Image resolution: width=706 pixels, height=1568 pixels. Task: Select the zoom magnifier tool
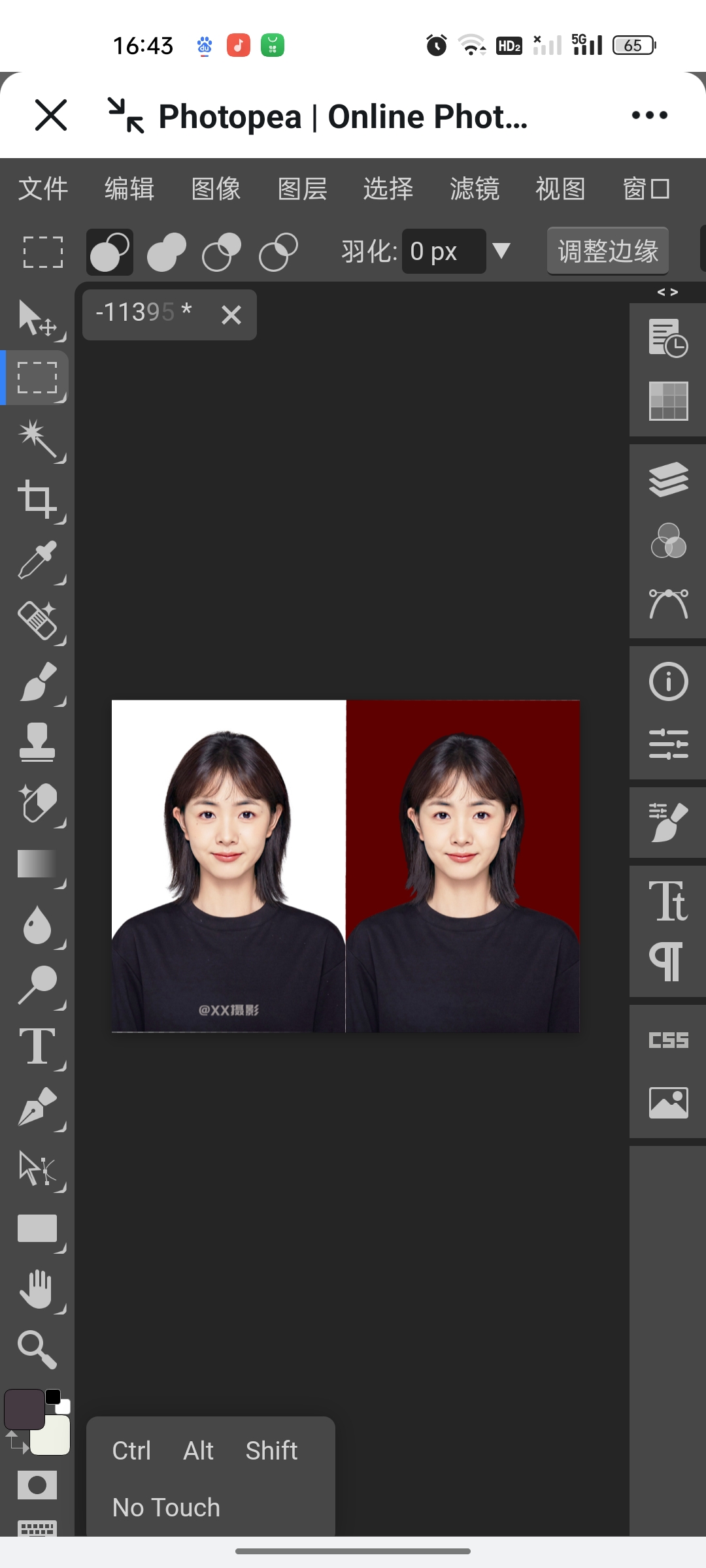click(x=37, y=1348)
